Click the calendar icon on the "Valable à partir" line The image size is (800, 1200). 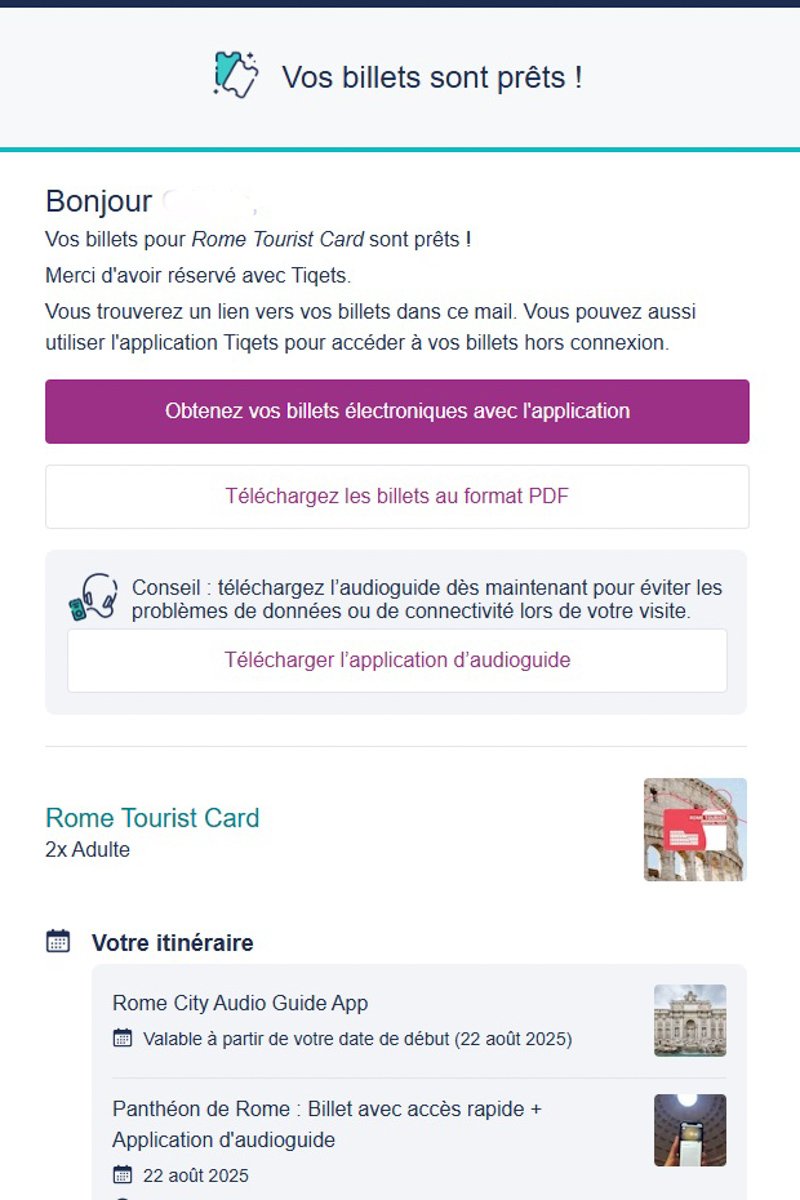[x=122, y=1038]
